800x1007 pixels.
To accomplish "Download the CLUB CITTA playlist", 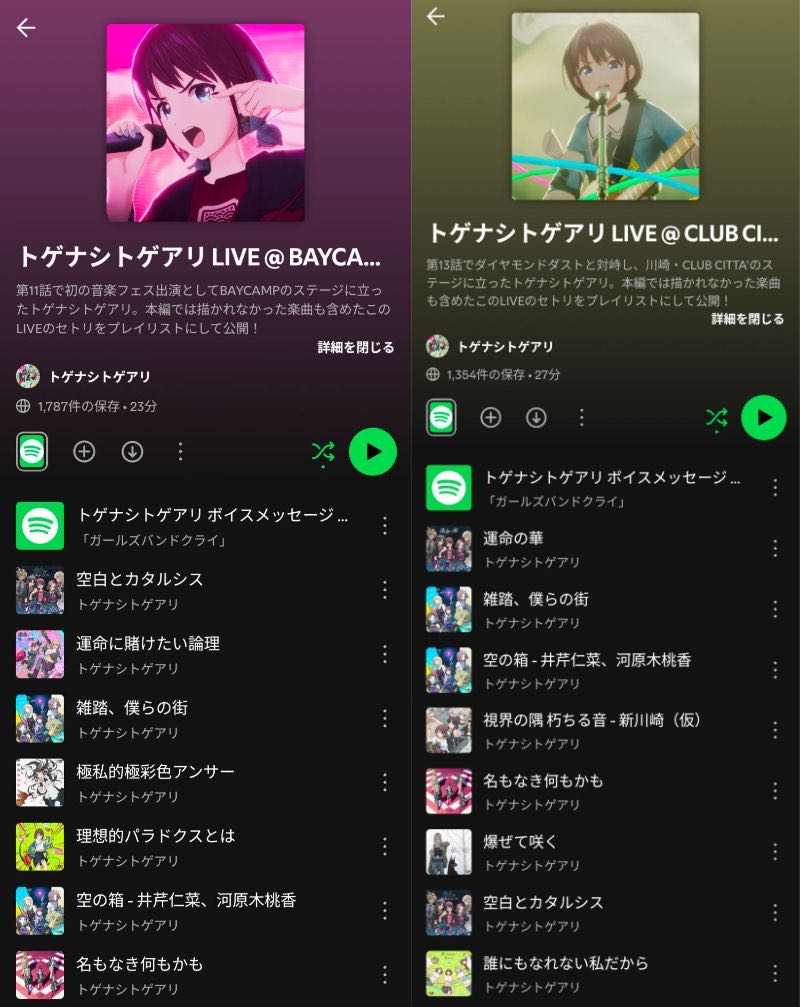I will coord(537,417).
